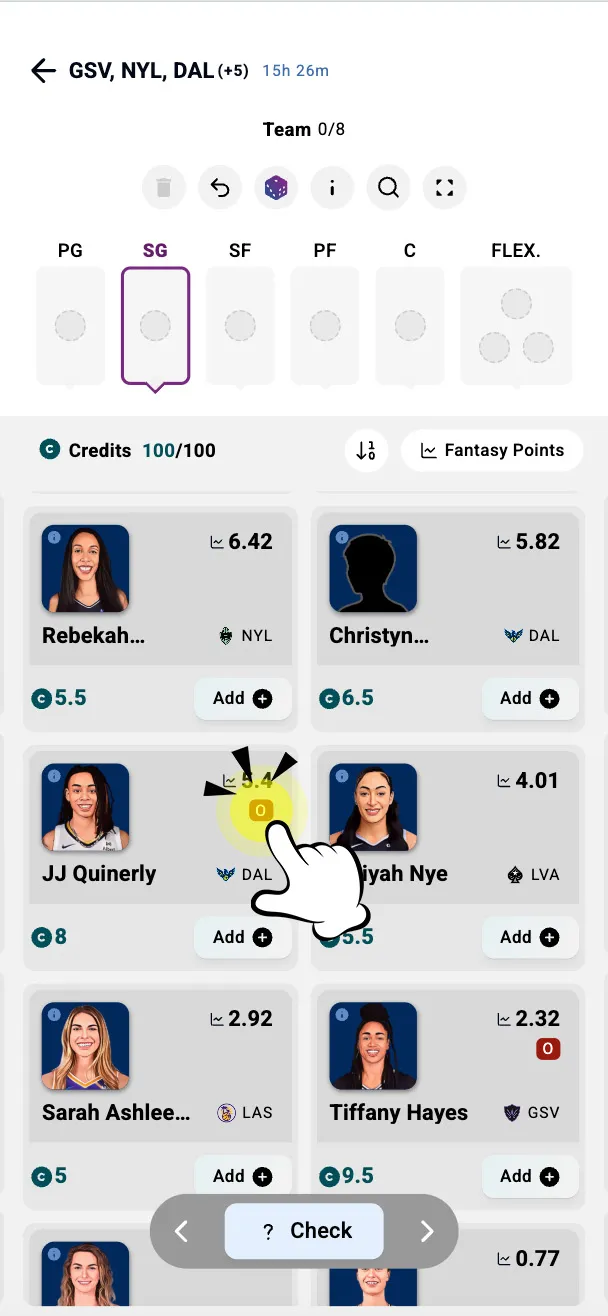Screen dimensions: 608x1316
Task: Add Sarah Ashlee to the team
Action: [x=242, y=1176]
